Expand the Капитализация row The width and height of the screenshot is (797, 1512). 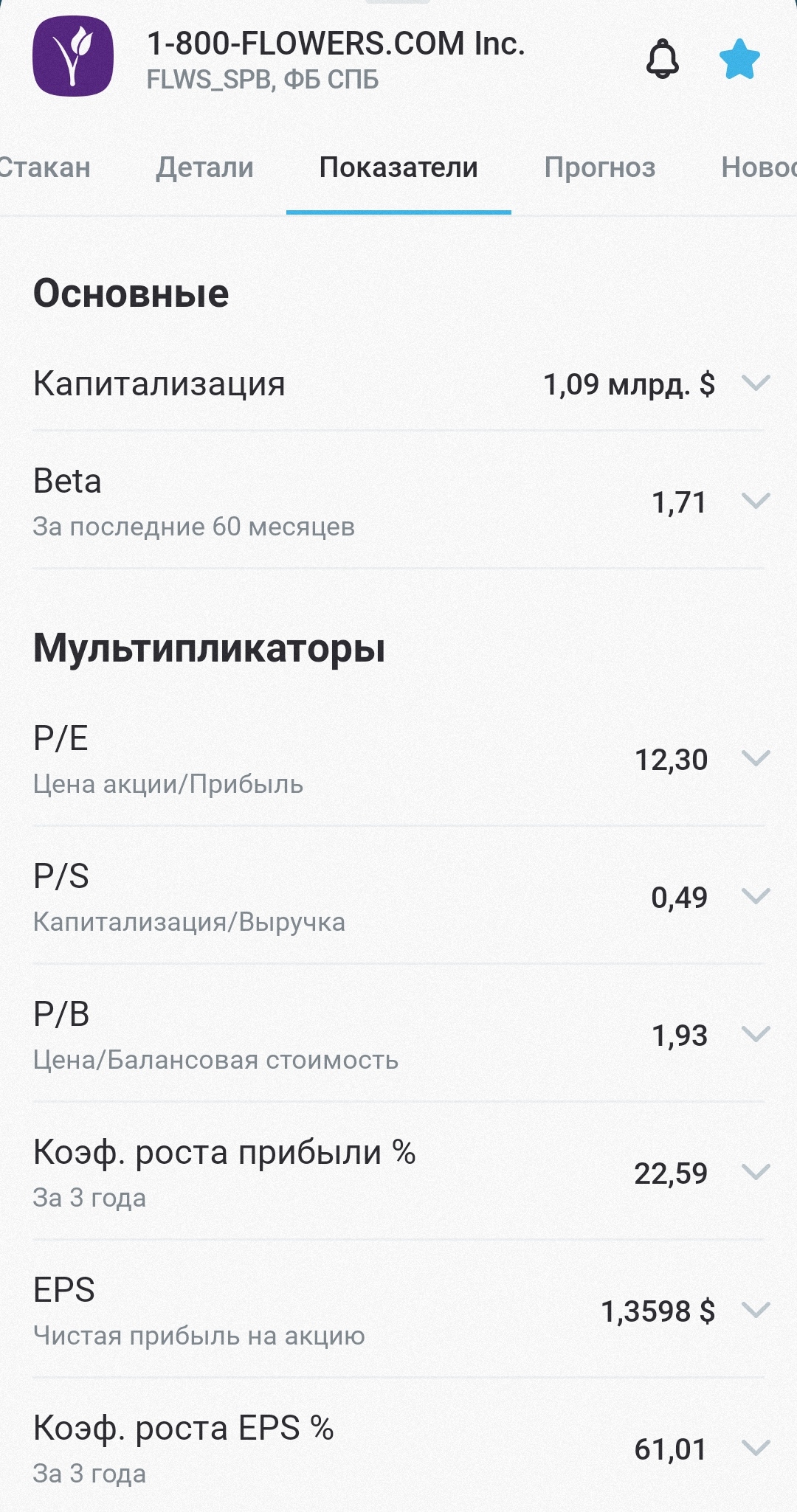click(756, 384)
